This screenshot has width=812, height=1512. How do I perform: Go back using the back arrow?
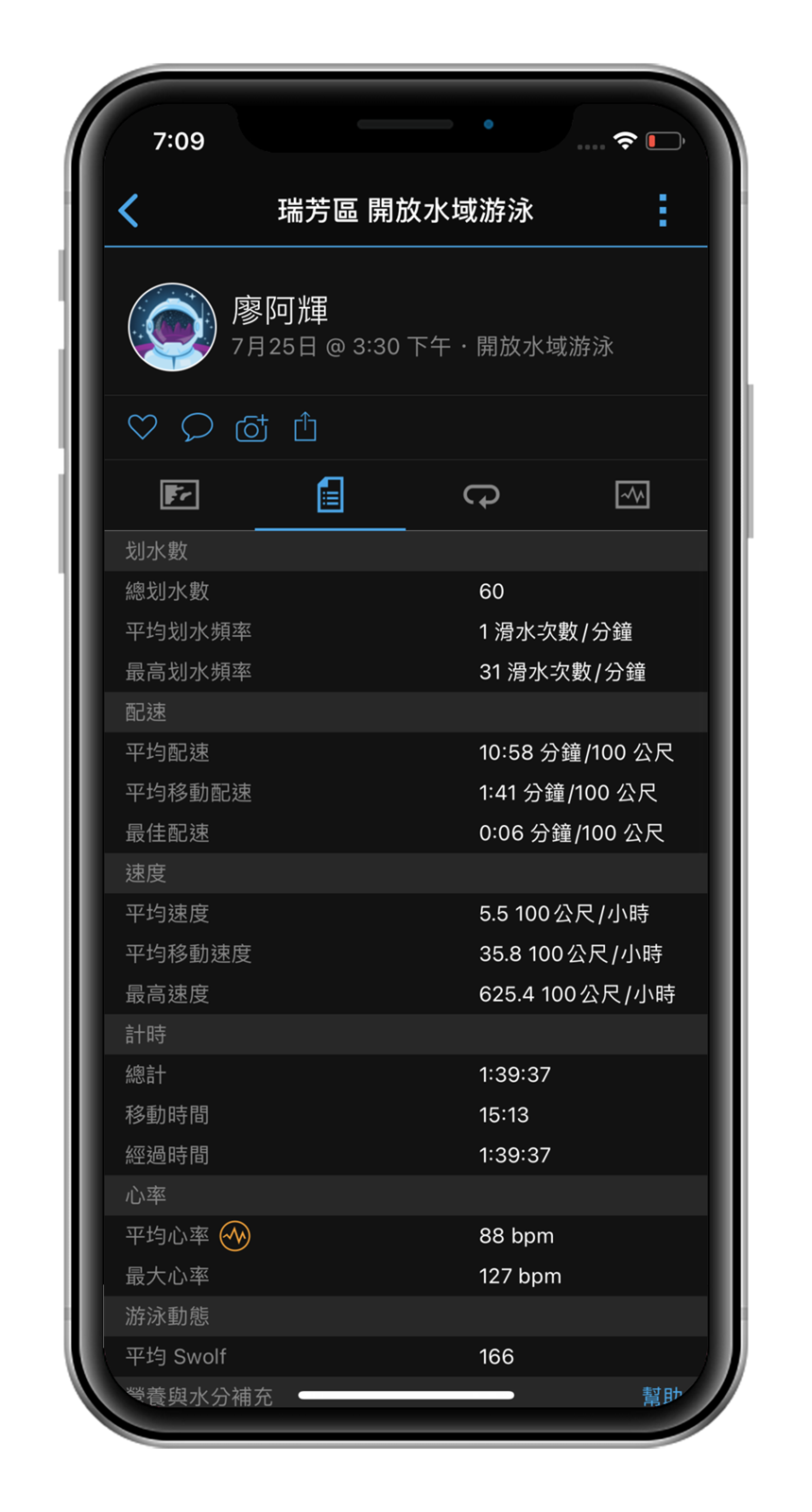click(x=130, y=211)
